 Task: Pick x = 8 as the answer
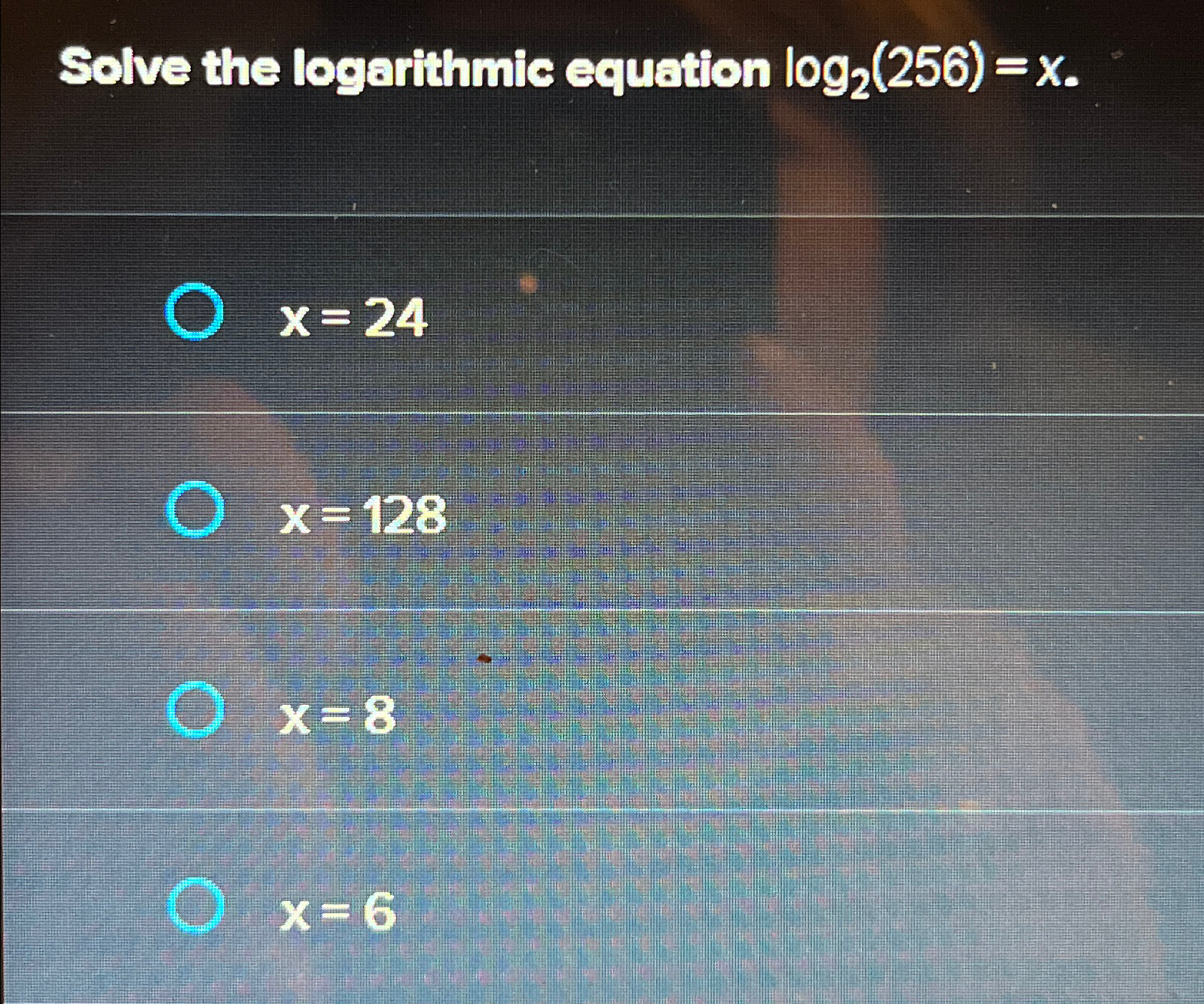click(195, 709)
